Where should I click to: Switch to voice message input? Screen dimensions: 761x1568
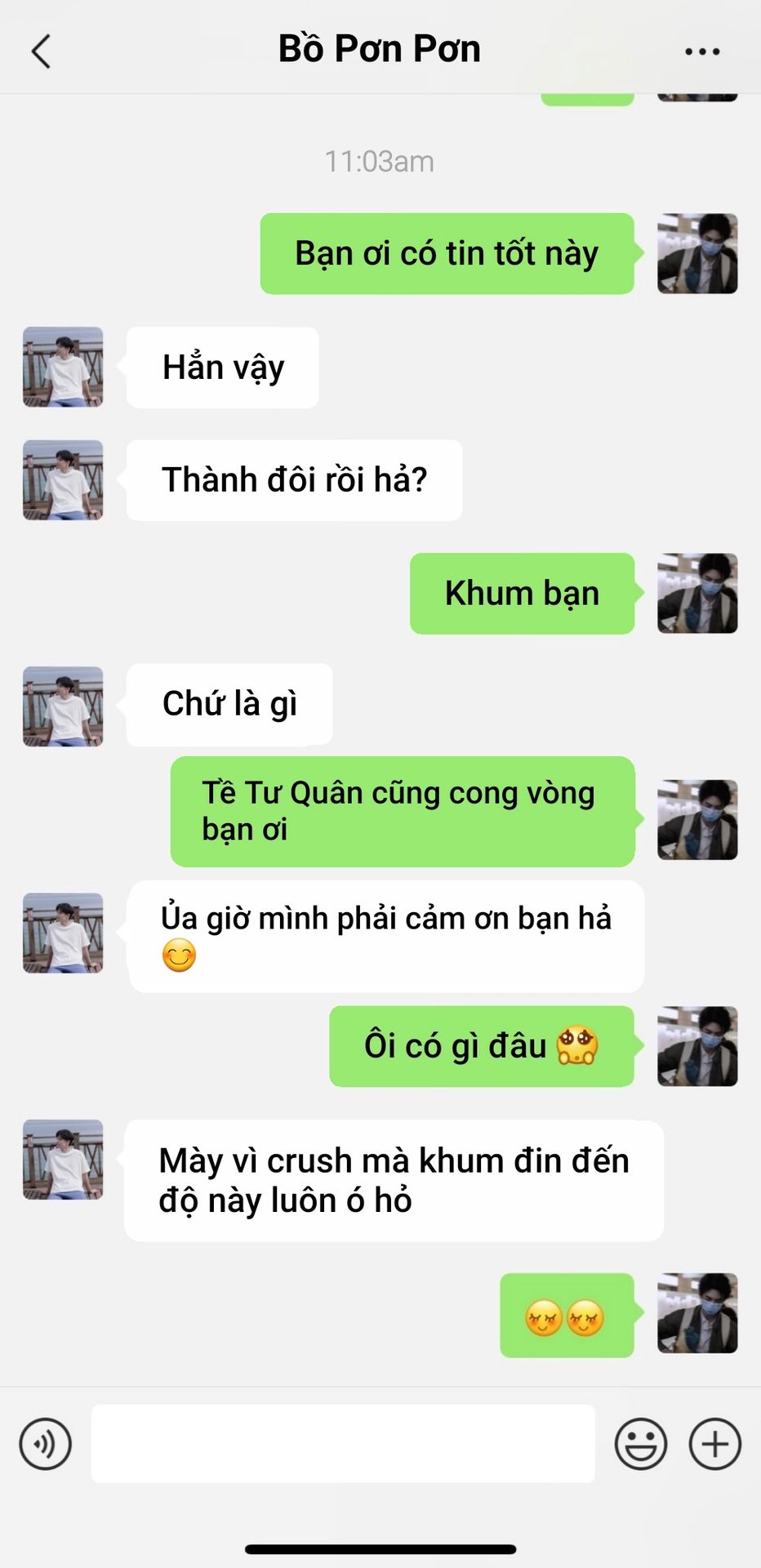[46, 1444]
